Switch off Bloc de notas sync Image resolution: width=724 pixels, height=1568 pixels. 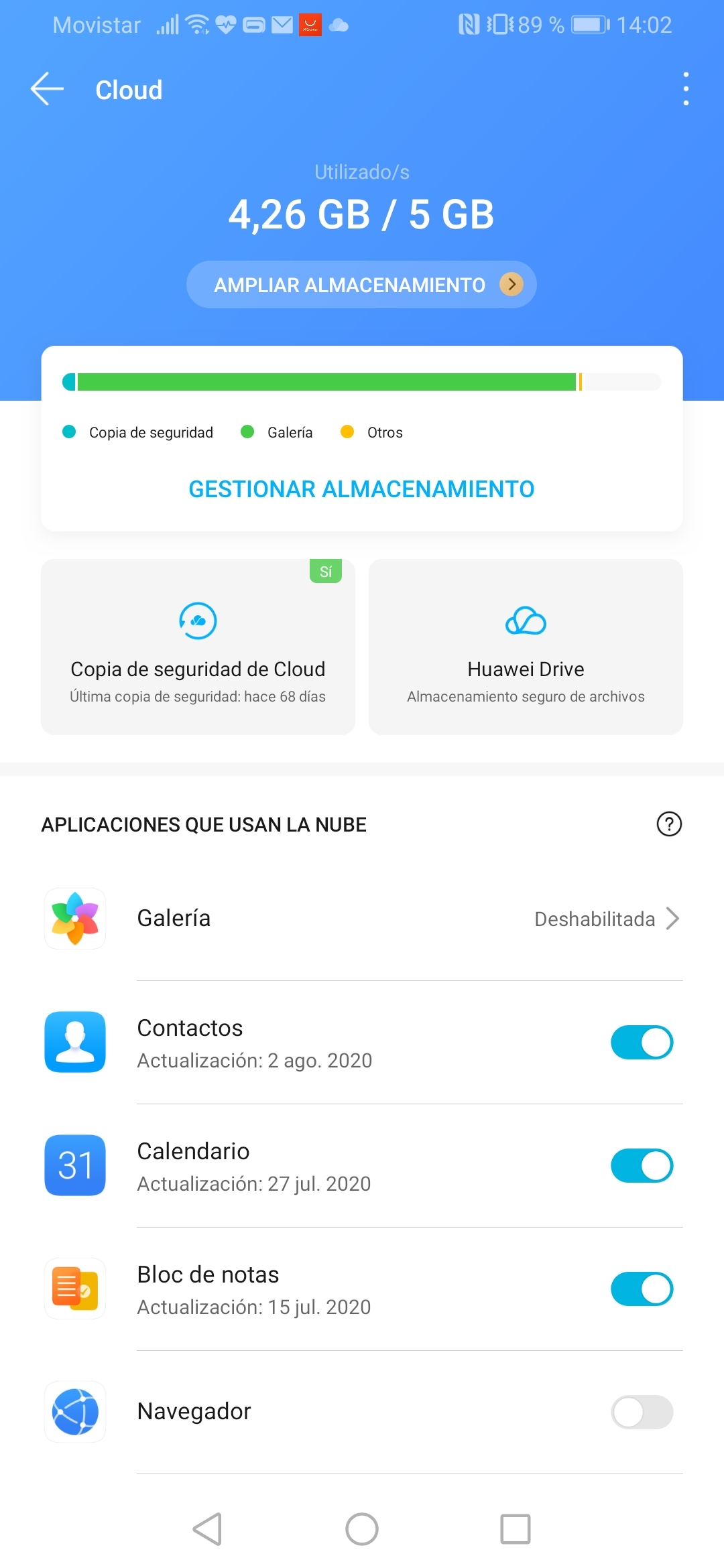tap(642, 1289)
